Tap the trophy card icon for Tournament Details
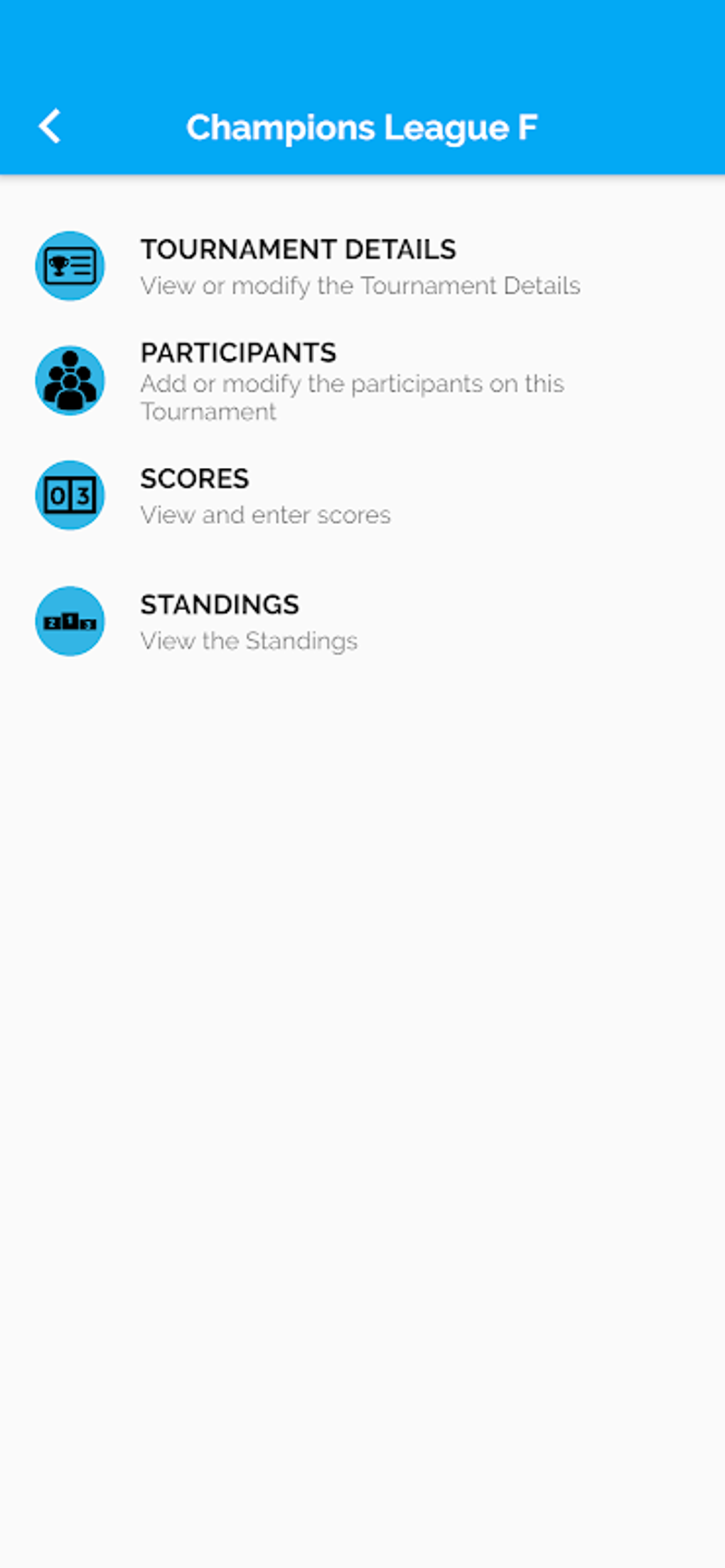The height and width of the screenshot is (1568, 725). (x=70, y=265)
